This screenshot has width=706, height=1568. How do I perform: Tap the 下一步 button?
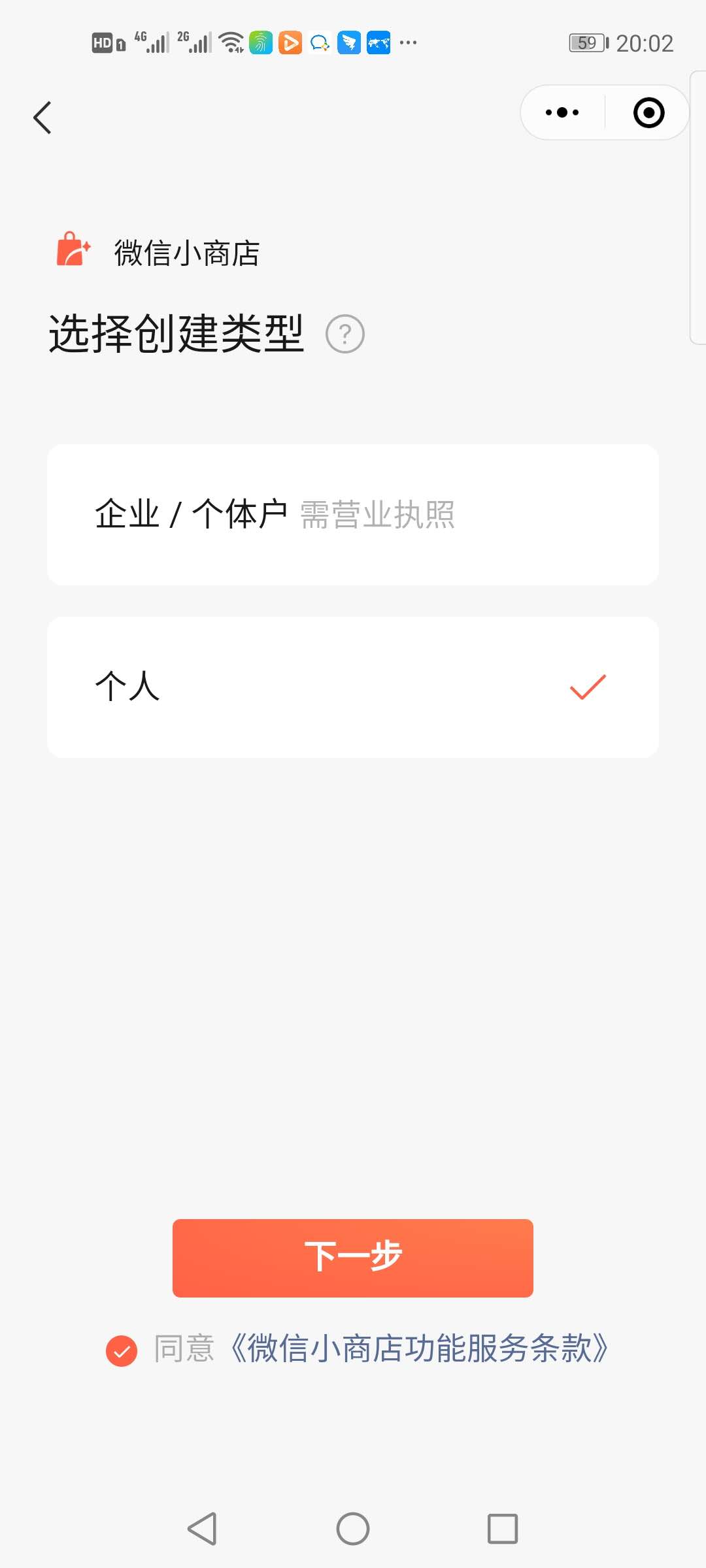click(x=353, y=1258)
